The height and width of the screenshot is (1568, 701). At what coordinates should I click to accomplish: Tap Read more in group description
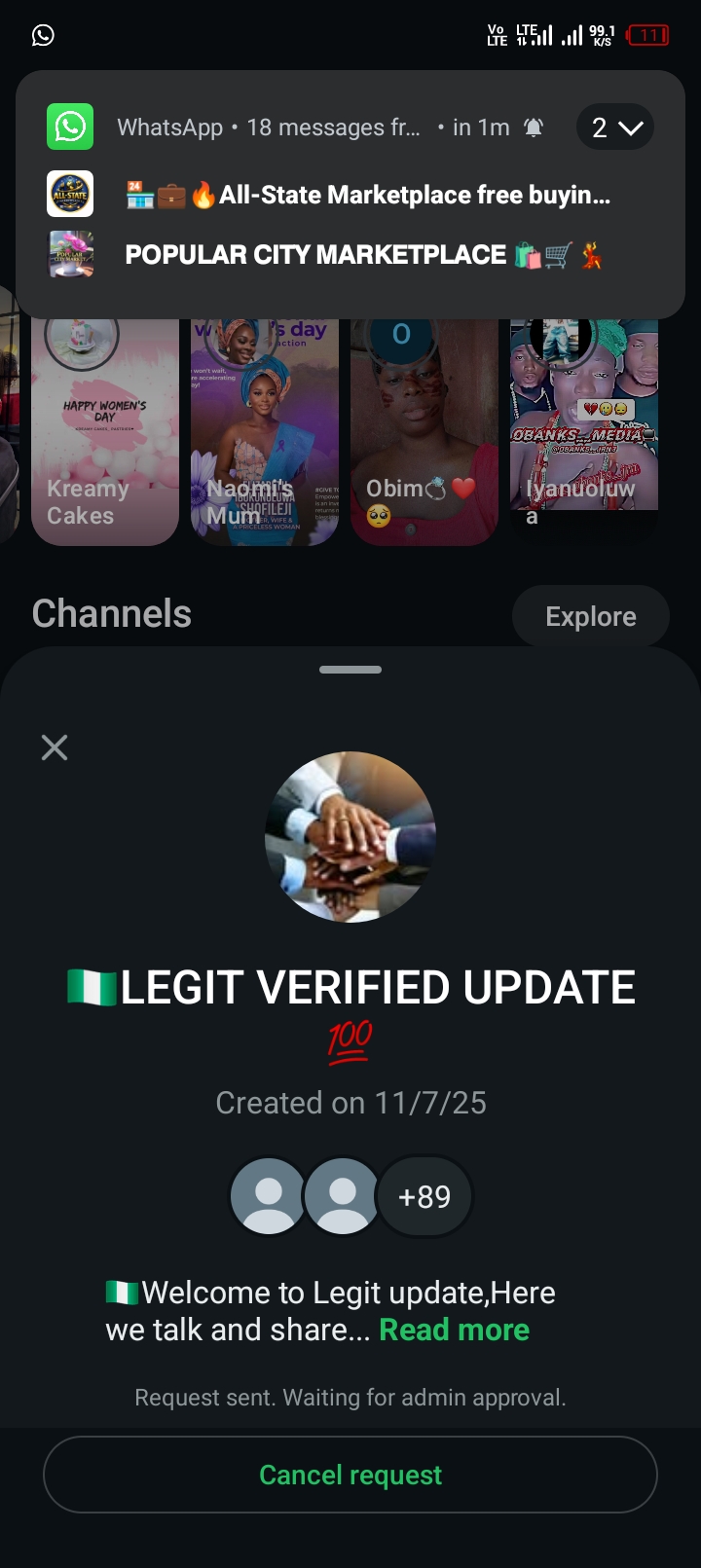(454, 1330)
